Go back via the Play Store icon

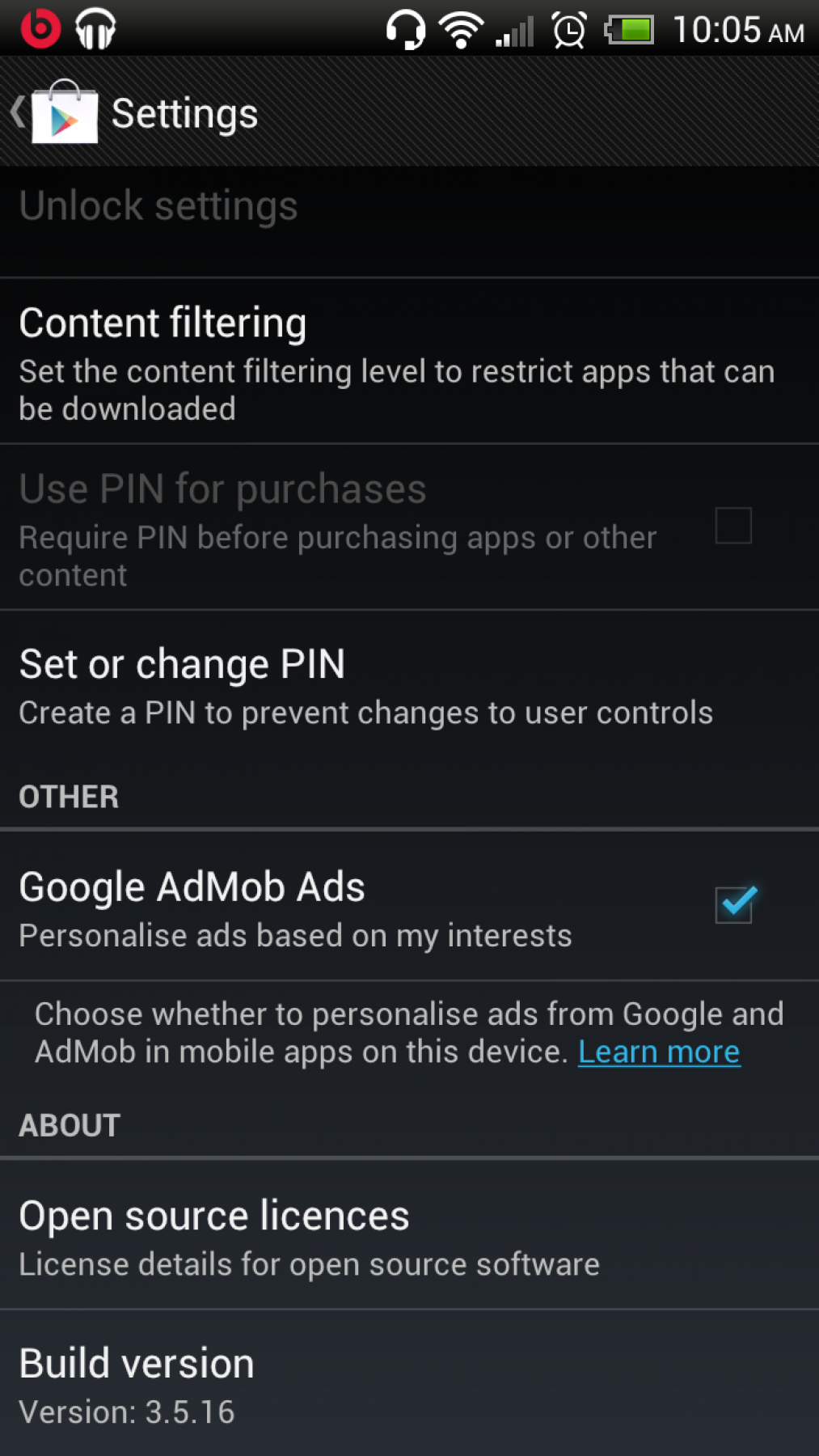point(63,113)
